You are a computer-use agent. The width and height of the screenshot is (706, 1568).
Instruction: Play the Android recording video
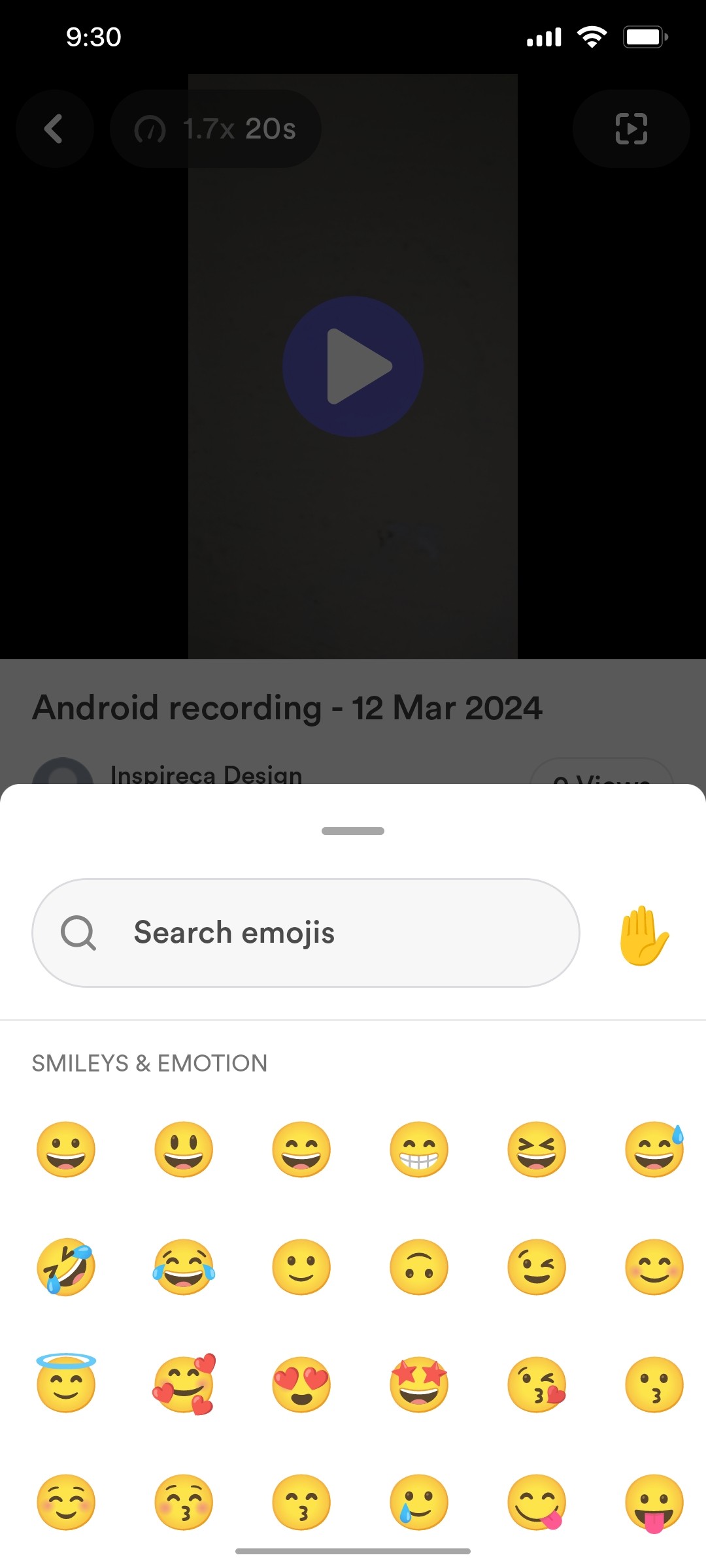pyautogui.click(x=352, y=366)
